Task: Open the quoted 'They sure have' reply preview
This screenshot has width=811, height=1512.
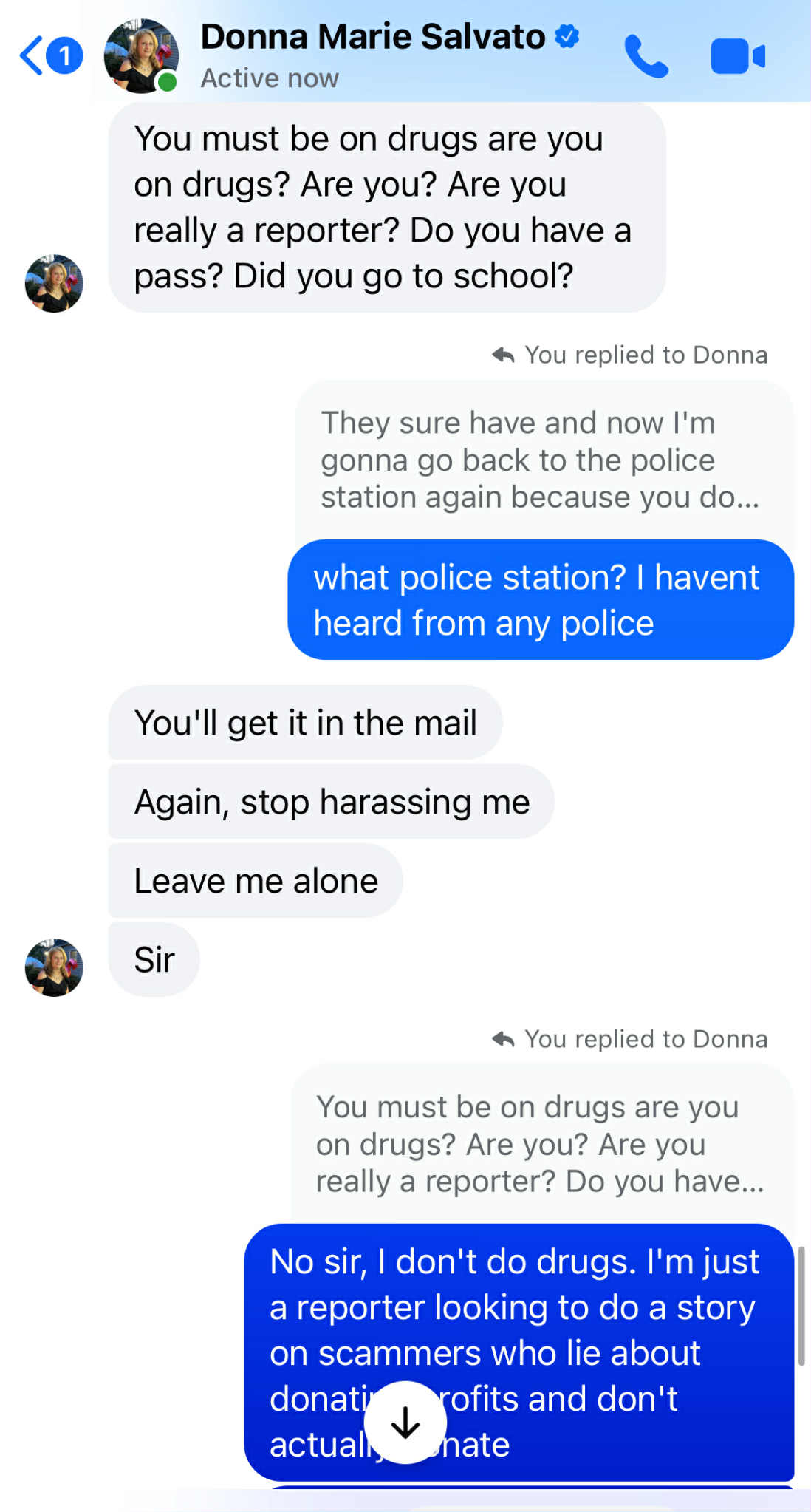Action: click(x=540, y=460)
